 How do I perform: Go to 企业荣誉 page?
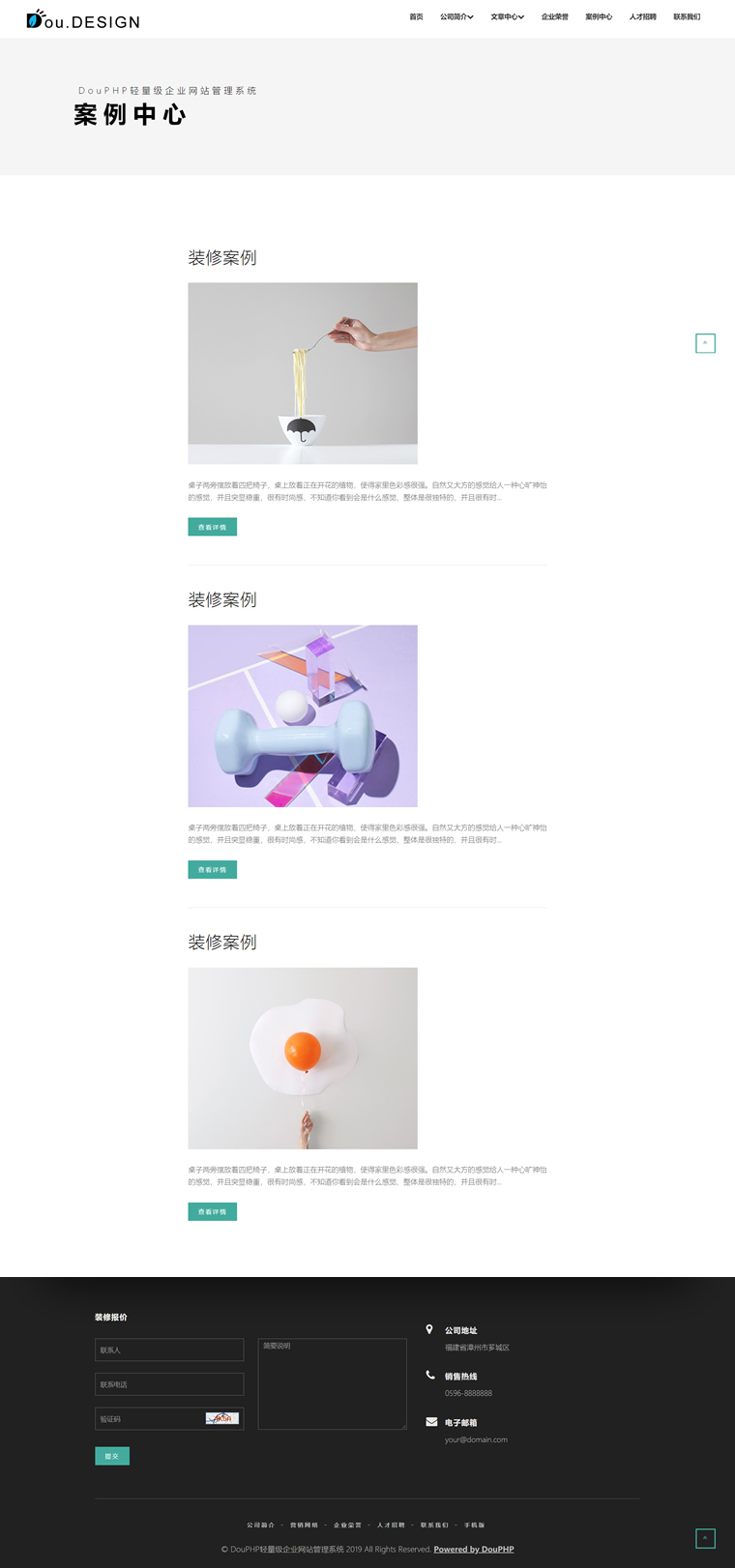click(x=554, y=16)
